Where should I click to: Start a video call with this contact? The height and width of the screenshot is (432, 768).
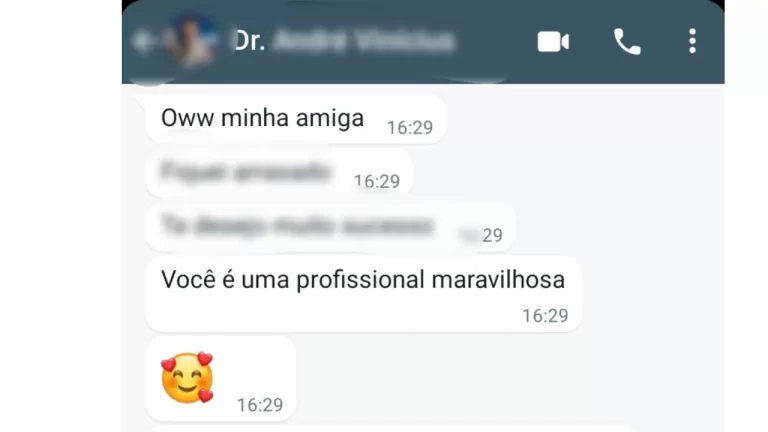[x=553, y=42]
